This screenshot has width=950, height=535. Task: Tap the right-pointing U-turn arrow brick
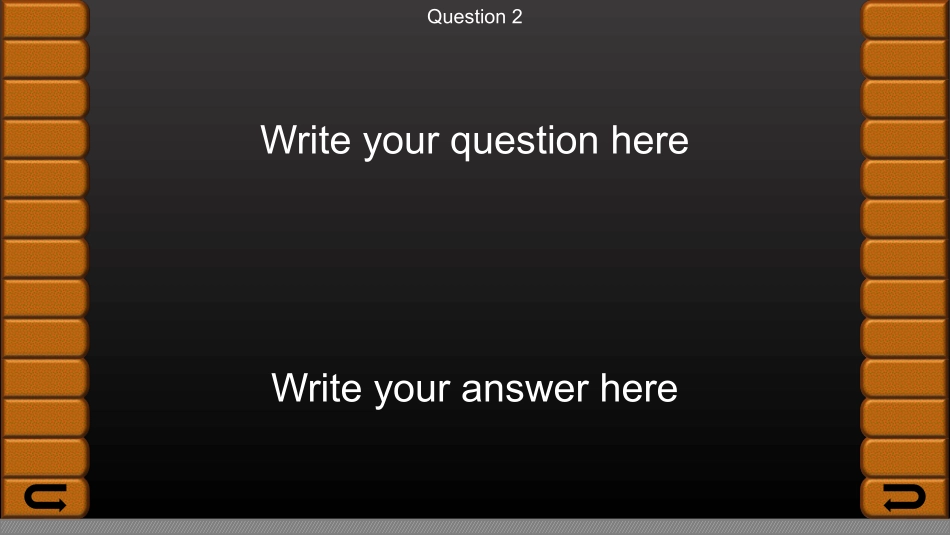[x=45, y=497]
